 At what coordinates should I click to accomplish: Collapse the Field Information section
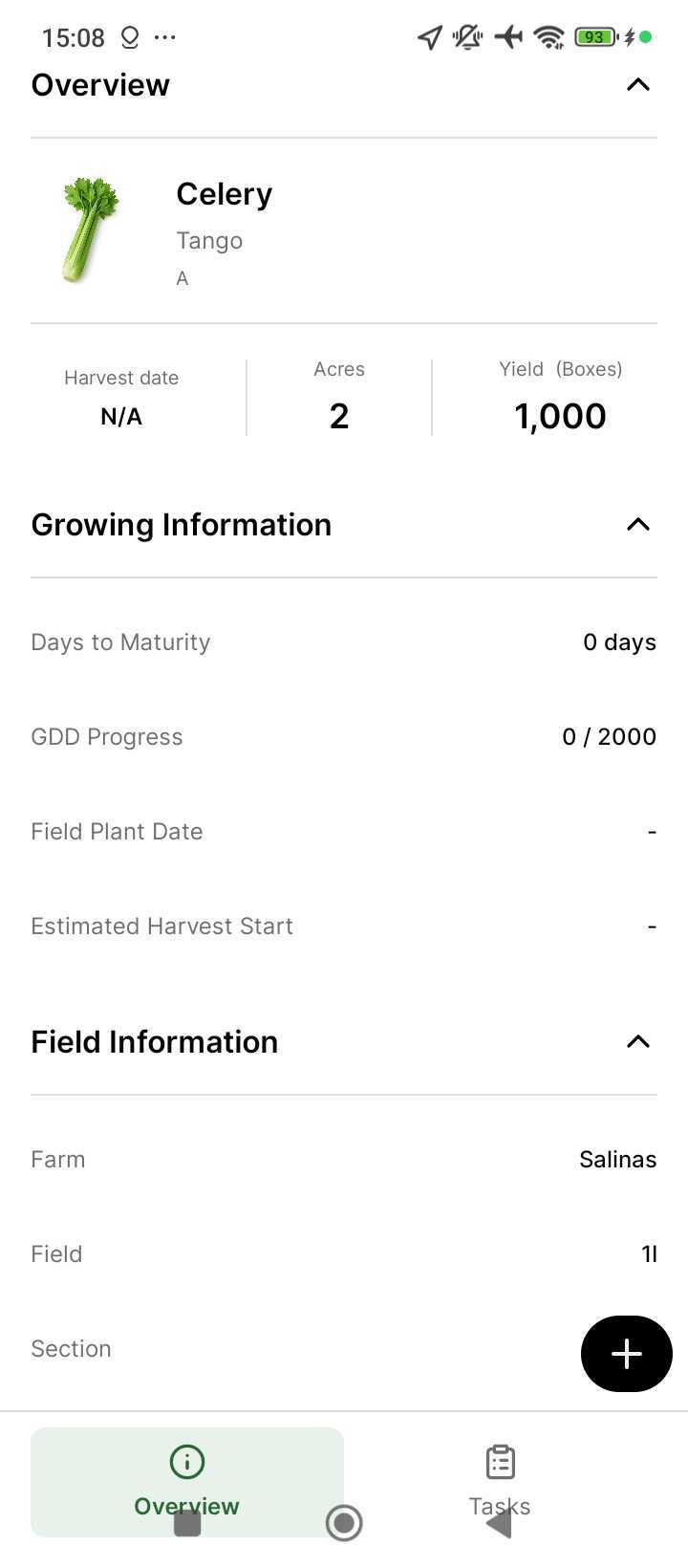[x=637, y=1041]
